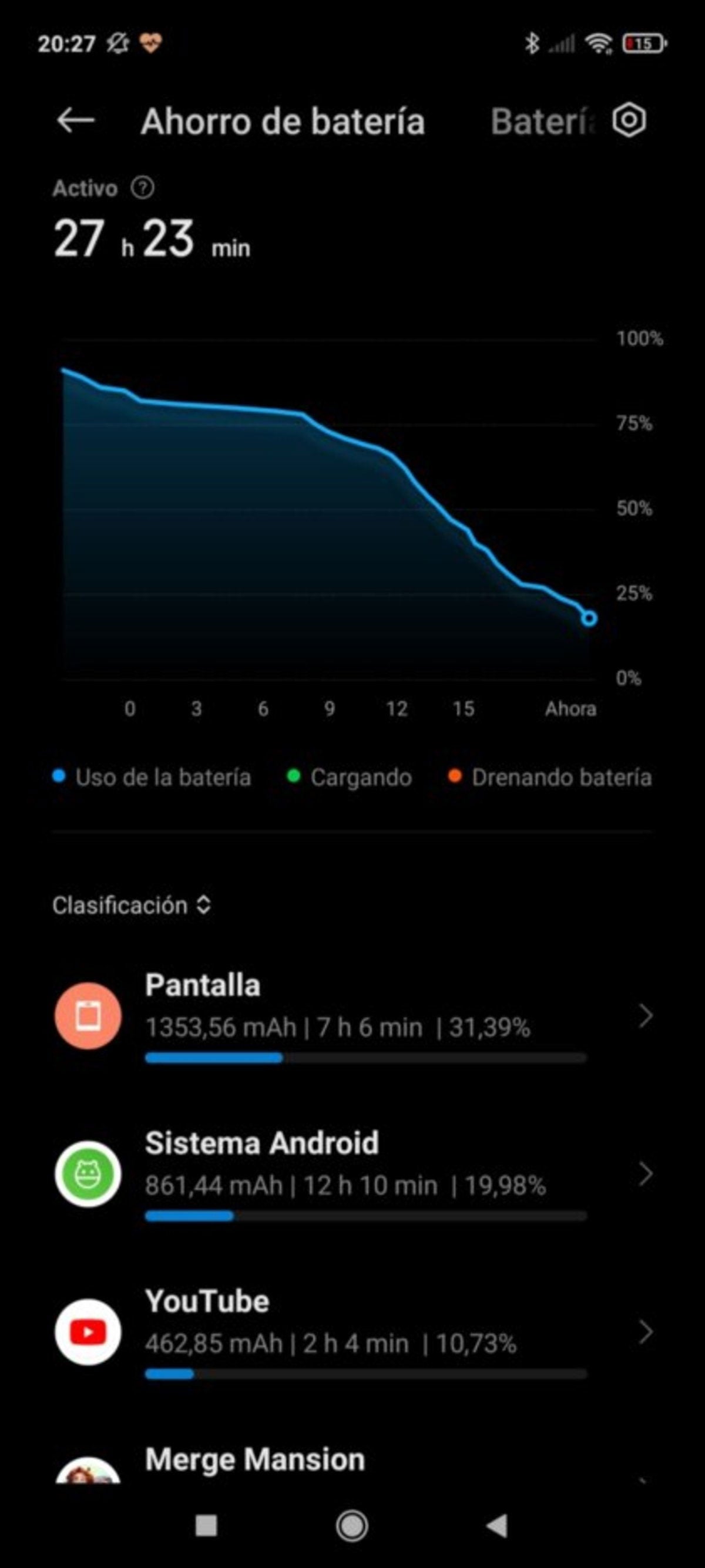
Task: Go back using the top arrow
Action: click(75, 120)
